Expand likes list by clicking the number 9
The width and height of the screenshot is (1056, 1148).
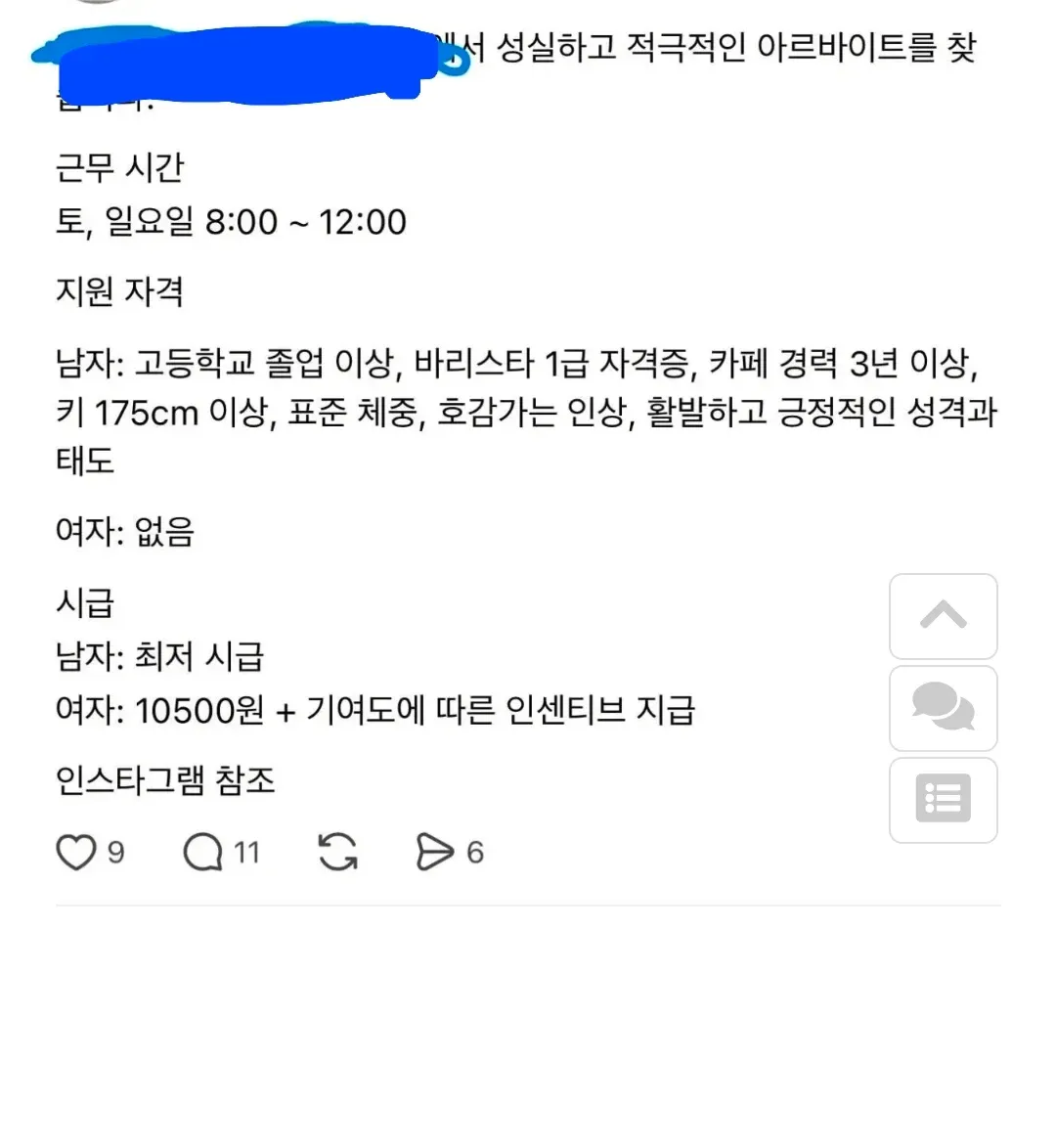point(117,853)
